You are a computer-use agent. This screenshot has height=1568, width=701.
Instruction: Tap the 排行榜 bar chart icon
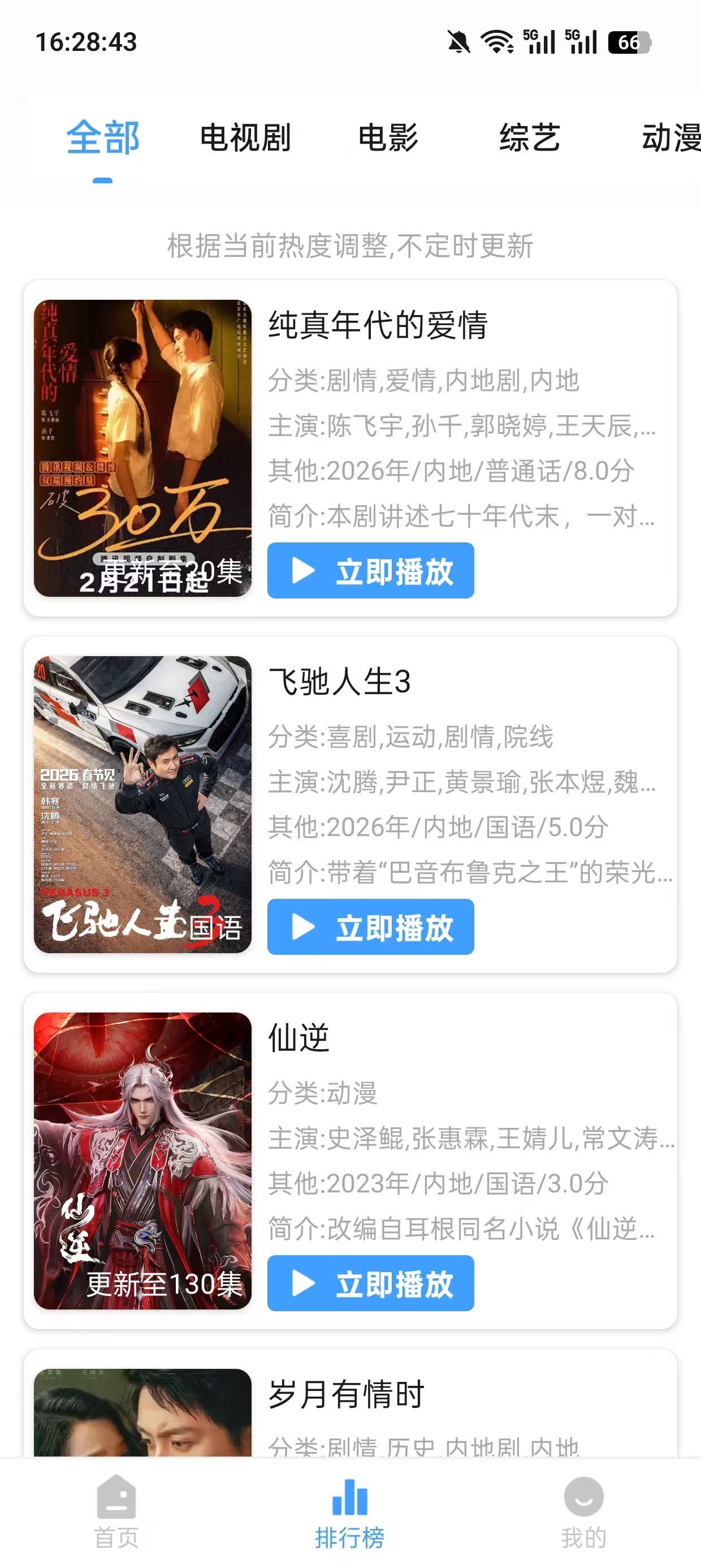[x=350, y=1497]
